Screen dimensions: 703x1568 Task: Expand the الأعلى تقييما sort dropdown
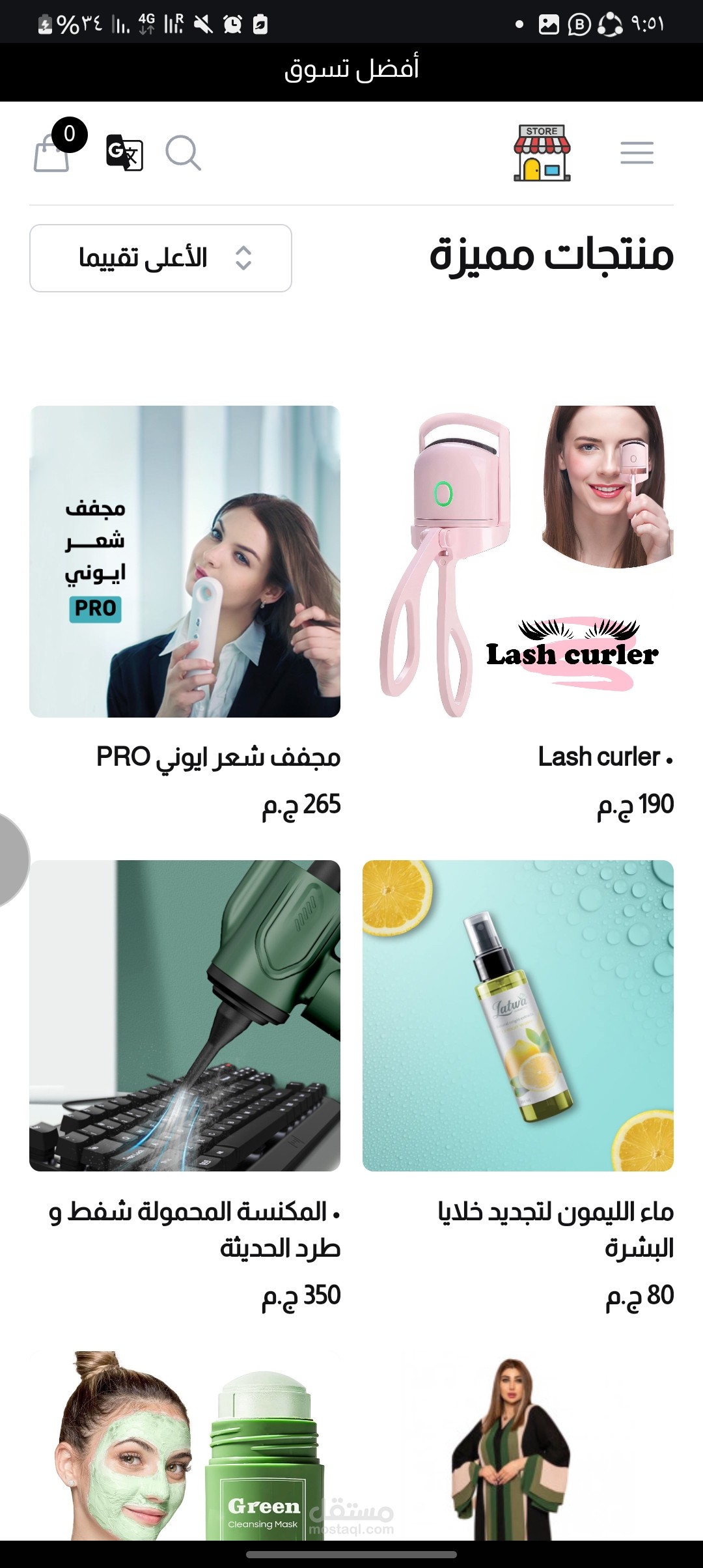pos(161,258)
